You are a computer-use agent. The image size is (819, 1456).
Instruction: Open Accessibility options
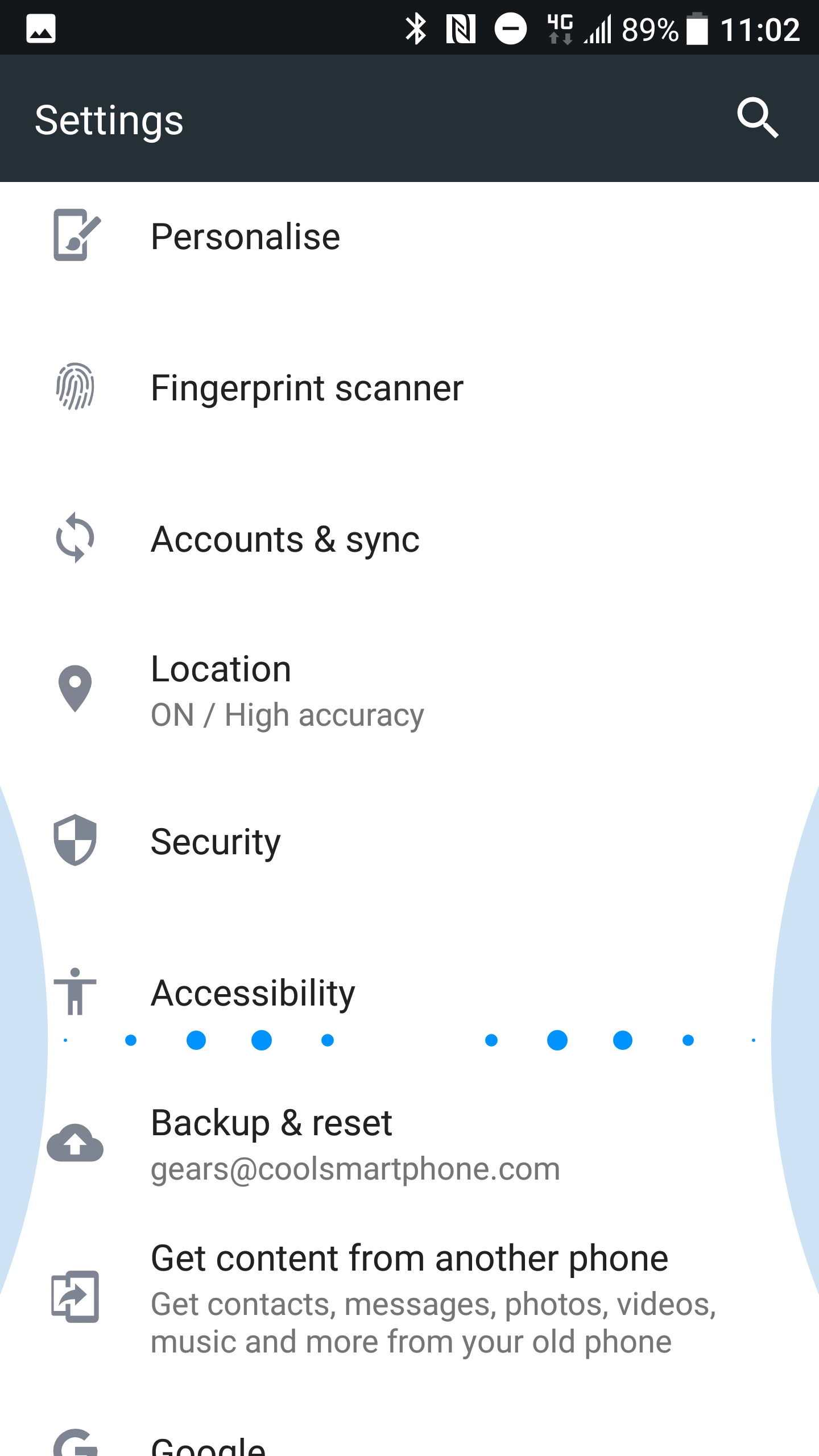click(409, 992)
